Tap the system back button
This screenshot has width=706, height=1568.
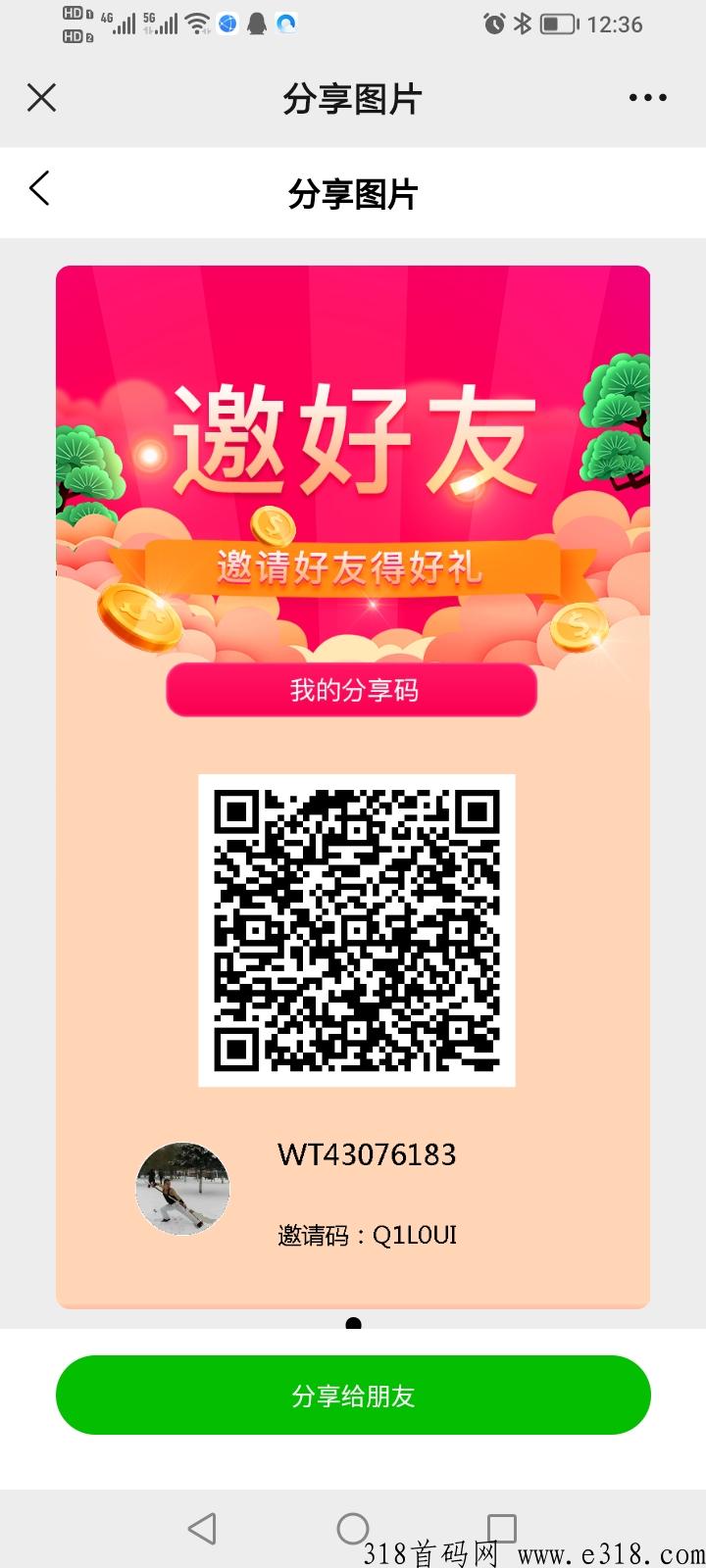tap(202, 1529)
